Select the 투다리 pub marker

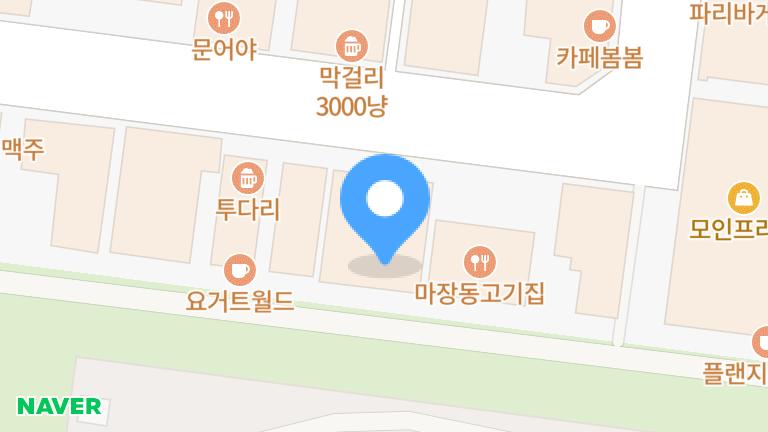[247, 179]
